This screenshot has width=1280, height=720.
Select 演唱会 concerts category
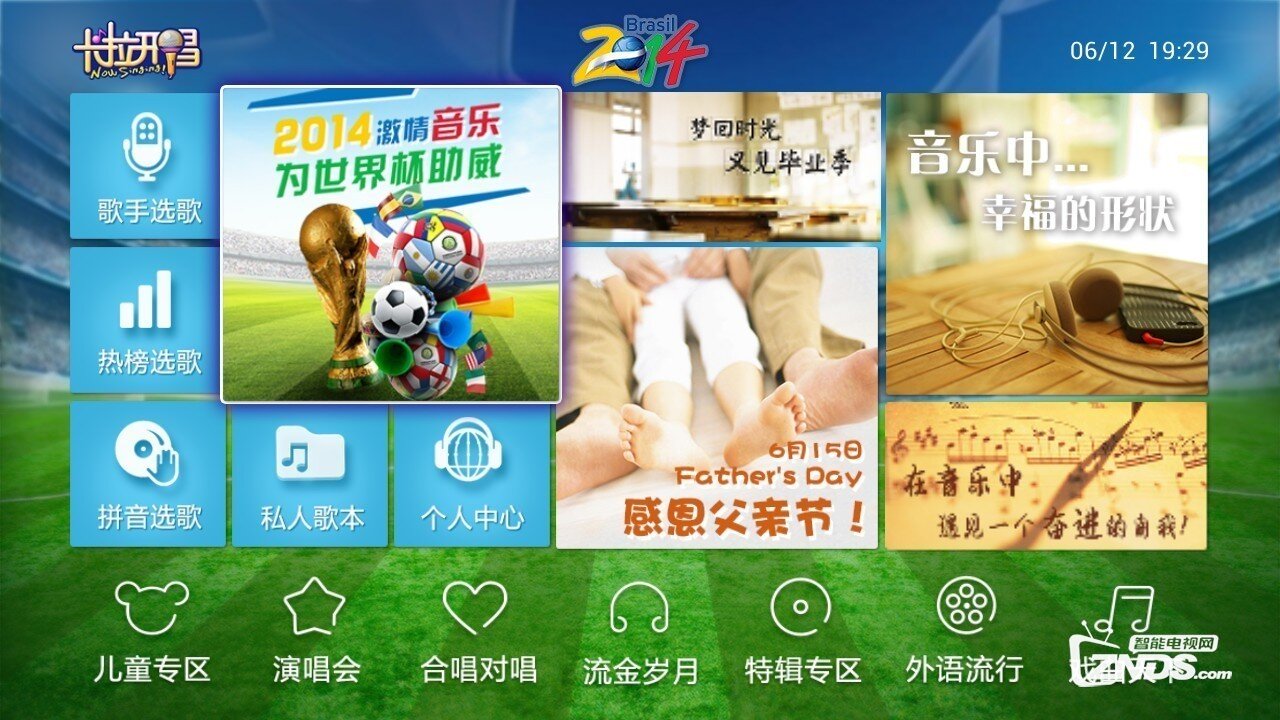(x=315, y=632)
